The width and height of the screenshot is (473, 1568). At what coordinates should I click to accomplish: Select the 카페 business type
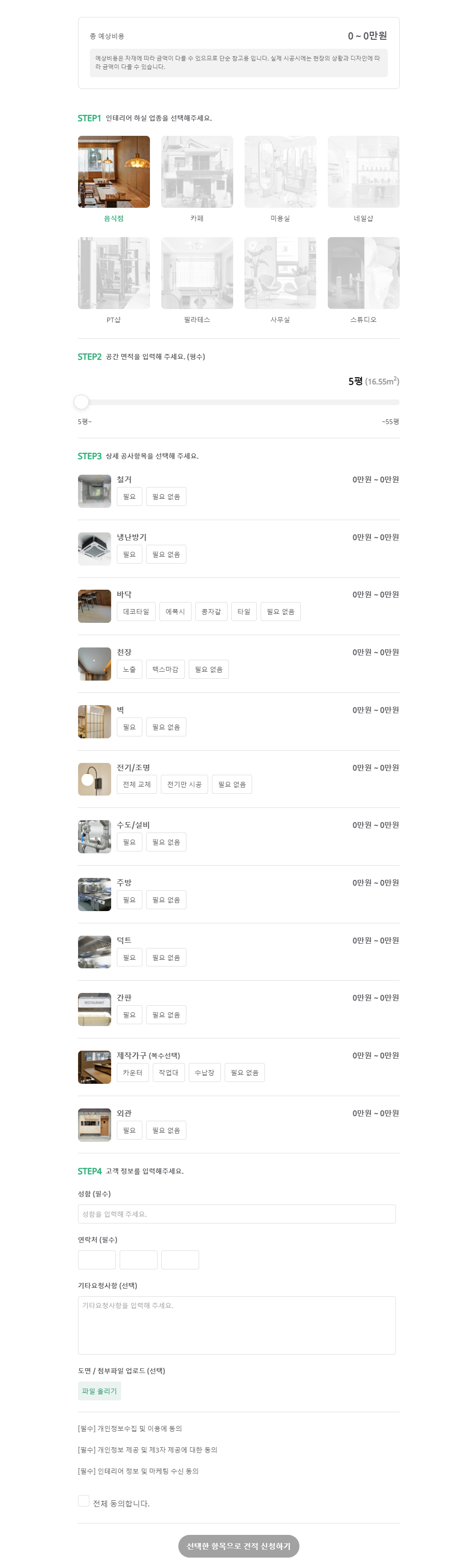tap(197, 172)
